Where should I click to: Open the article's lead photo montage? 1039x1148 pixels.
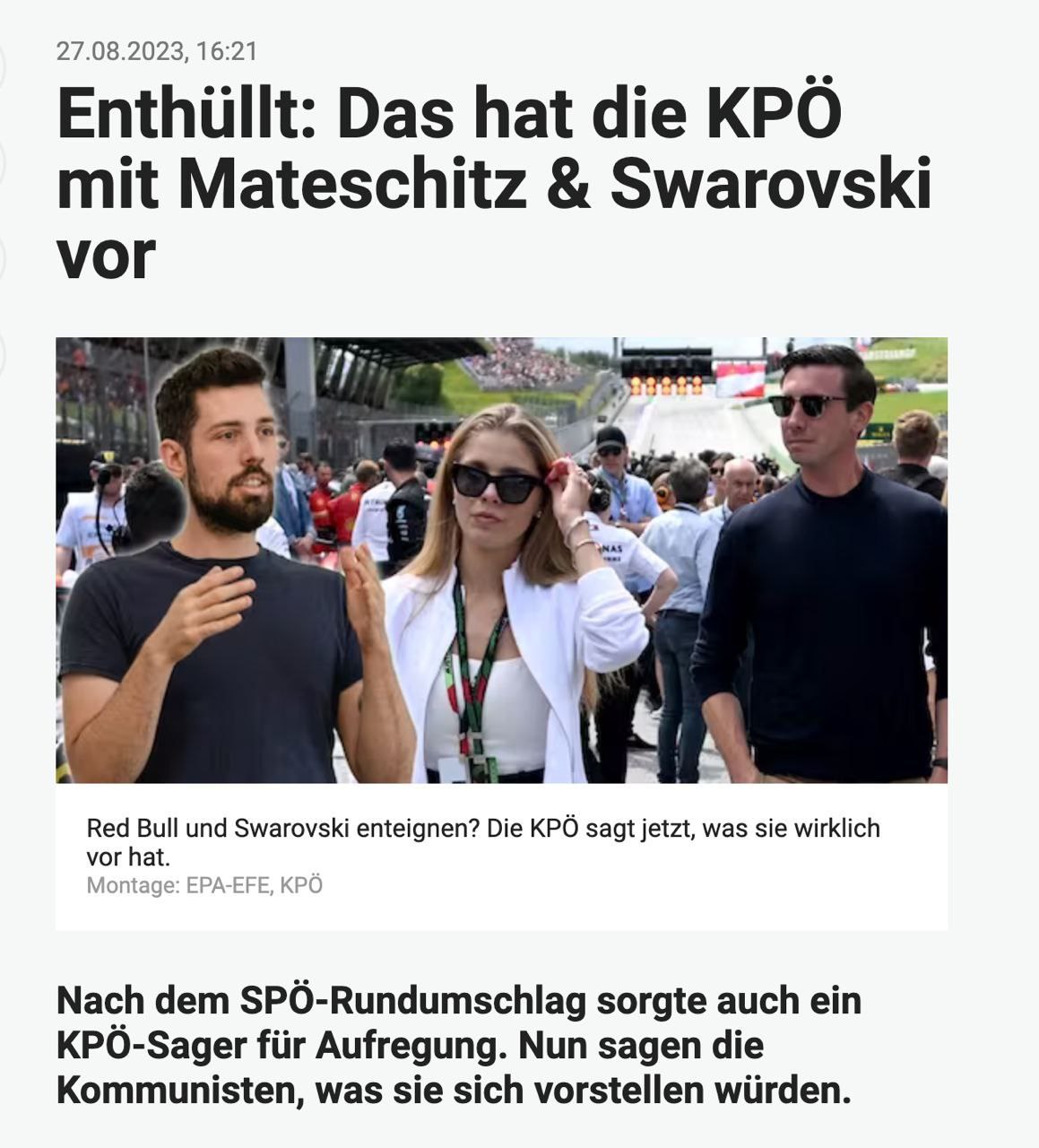tap(501, 560)
